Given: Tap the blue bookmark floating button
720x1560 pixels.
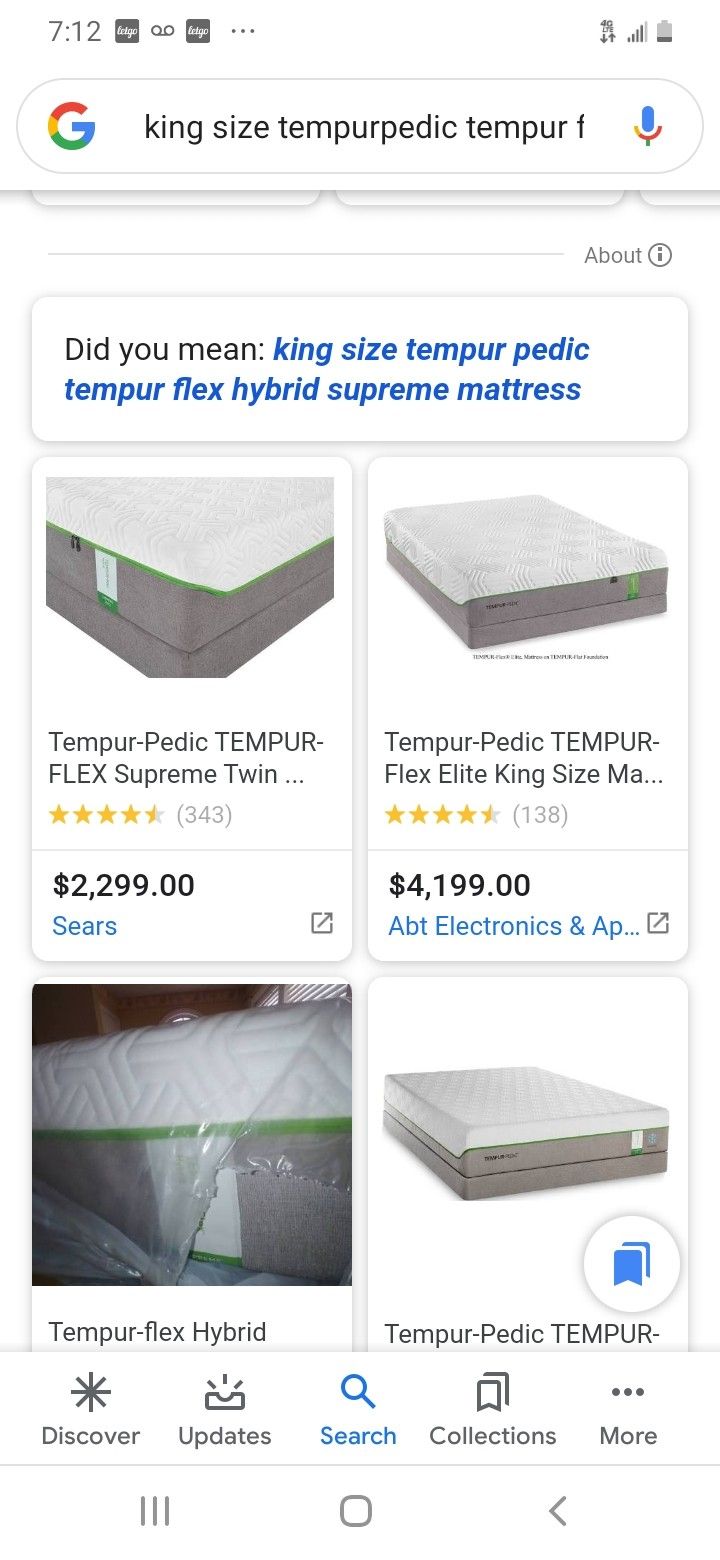Looking at the screenshot, I should click(x=630, y=1263).
